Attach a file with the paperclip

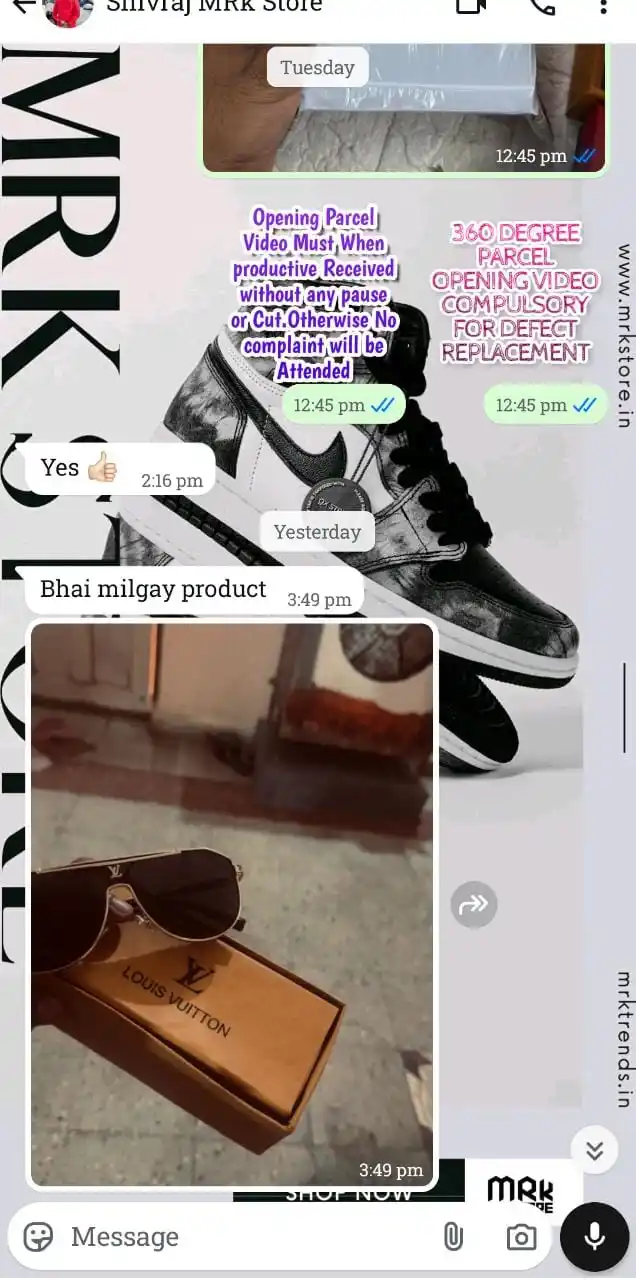click(453, 1237)
